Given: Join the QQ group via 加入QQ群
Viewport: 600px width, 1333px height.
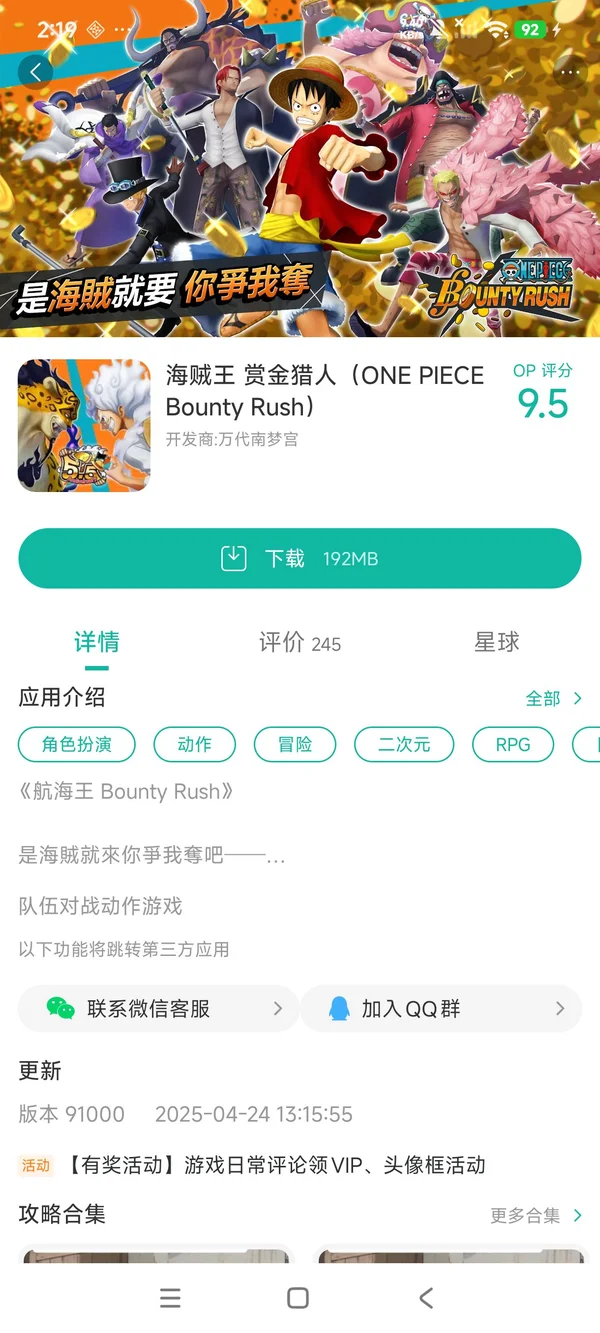Looking at the screenshot, I should [440, 1008].
